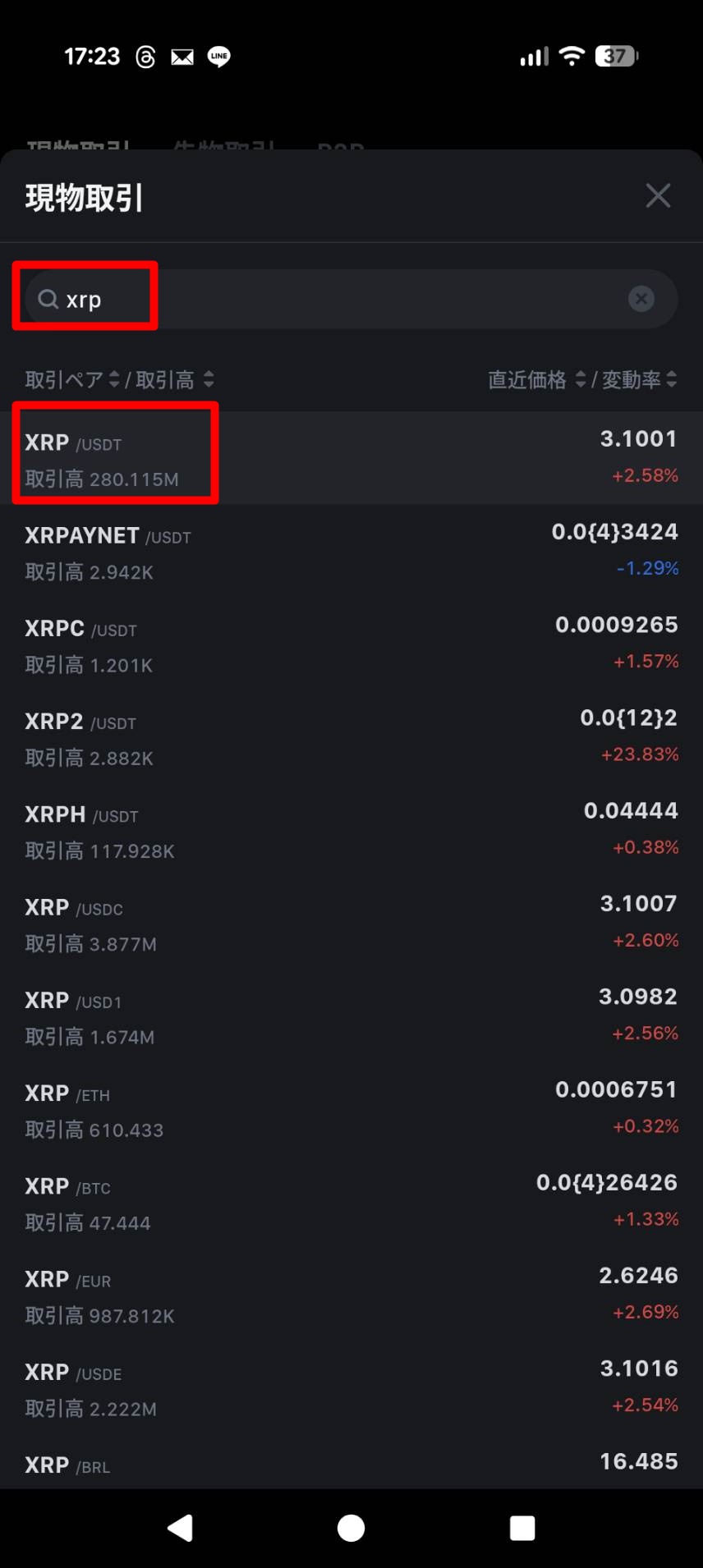The width and height of the screenshot is (703, 1568).
Task: Open the XRP/EUR pair
Action: pos(351,1295)
